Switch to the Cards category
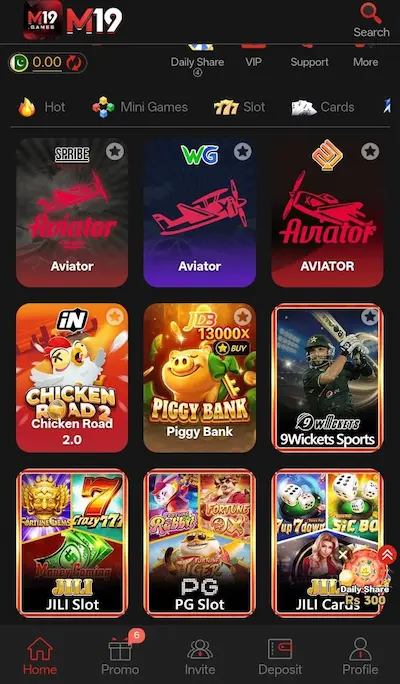This screenshot has height=684, width=400. pos(323,107)
